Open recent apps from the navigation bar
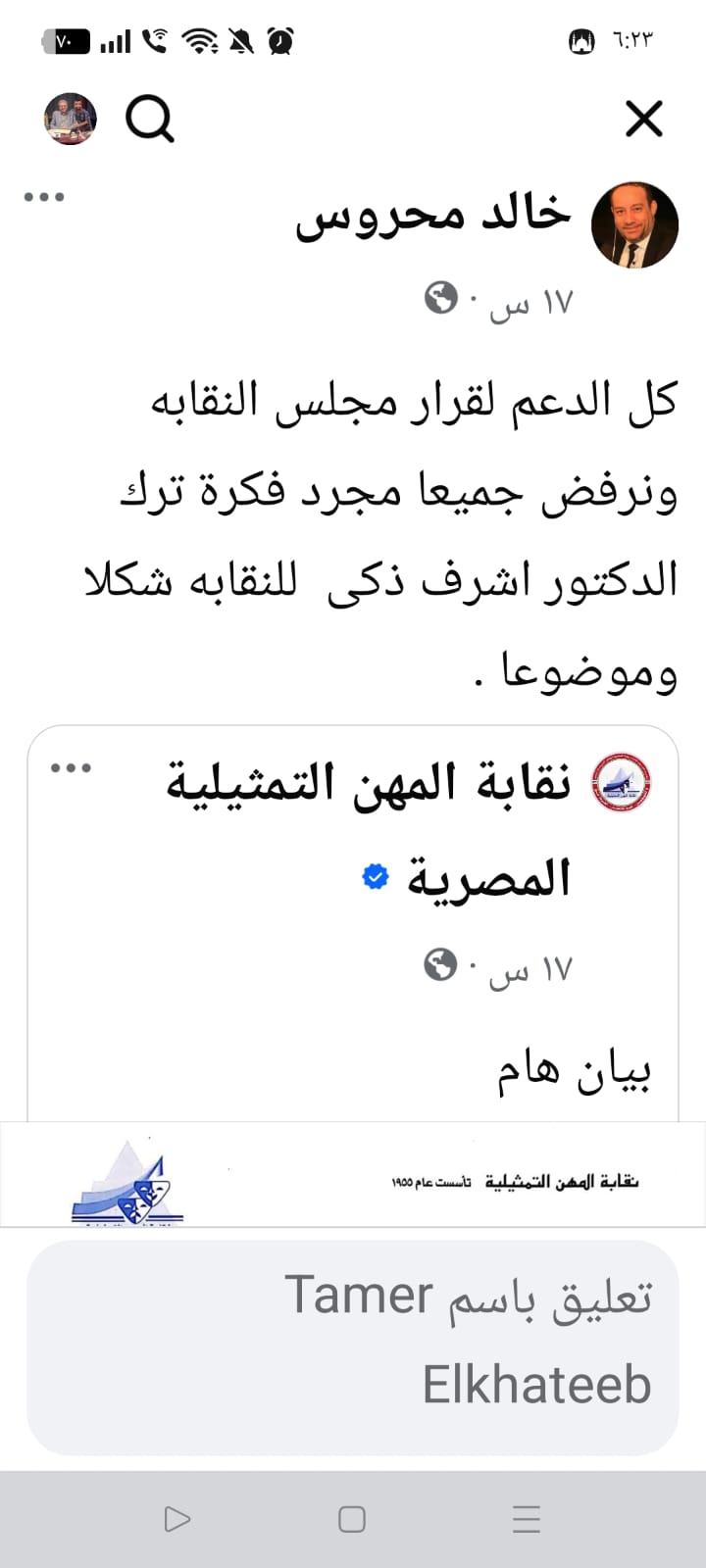 527,1519
